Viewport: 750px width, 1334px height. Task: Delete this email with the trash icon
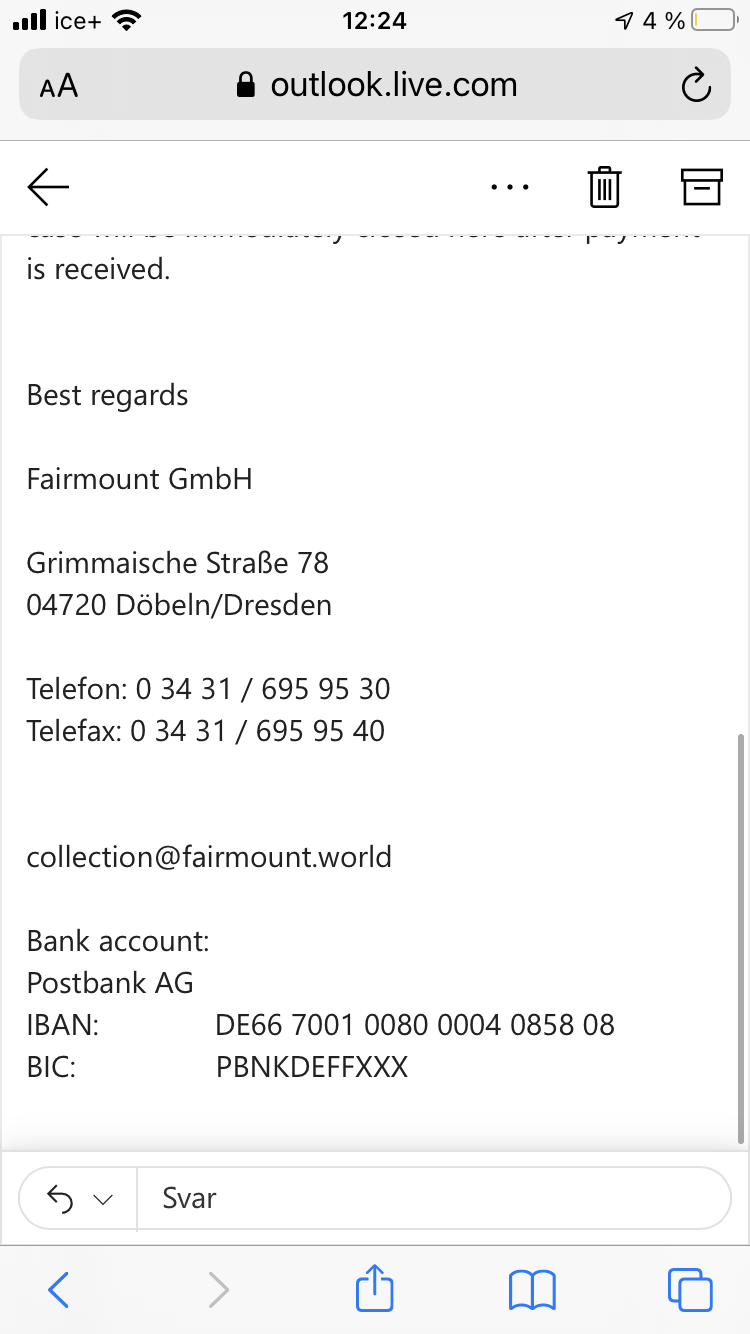(x=604, y=187)
